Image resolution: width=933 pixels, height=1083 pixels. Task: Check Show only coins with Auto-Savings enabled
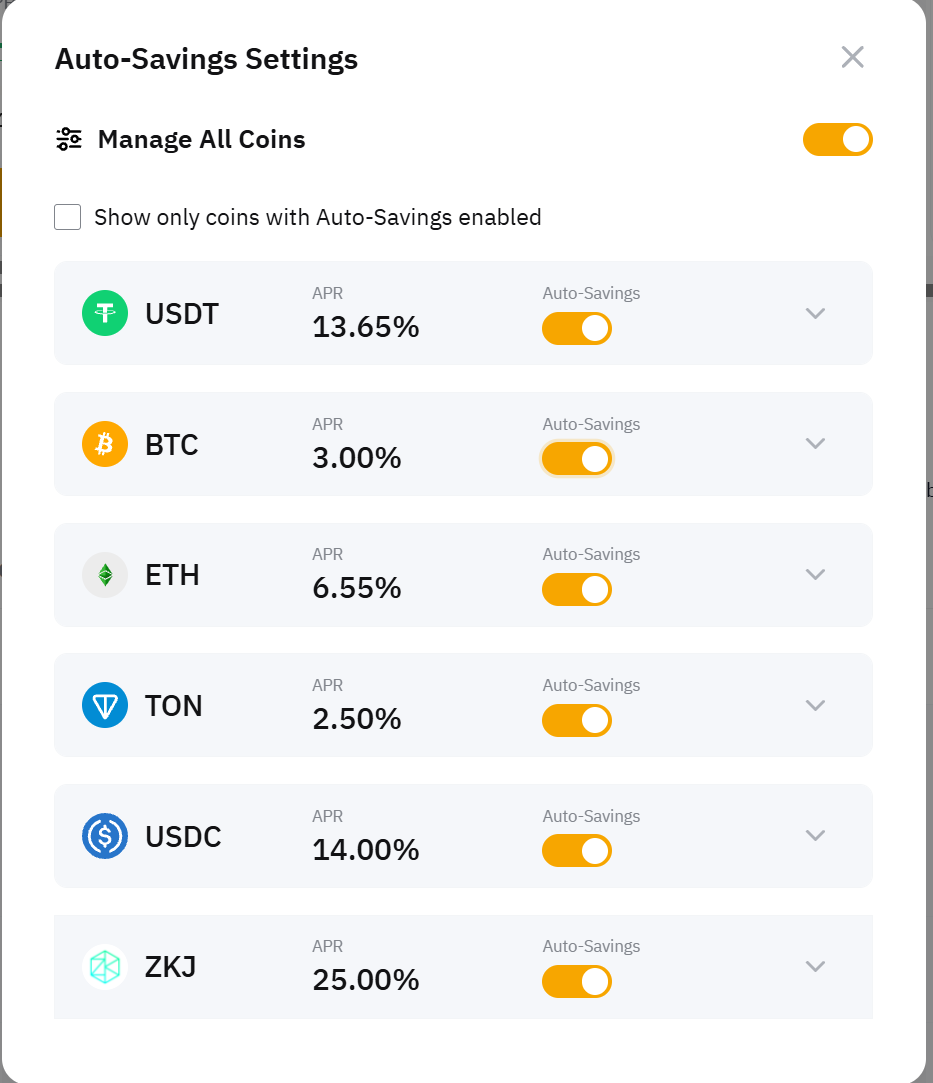click(68, 217)
